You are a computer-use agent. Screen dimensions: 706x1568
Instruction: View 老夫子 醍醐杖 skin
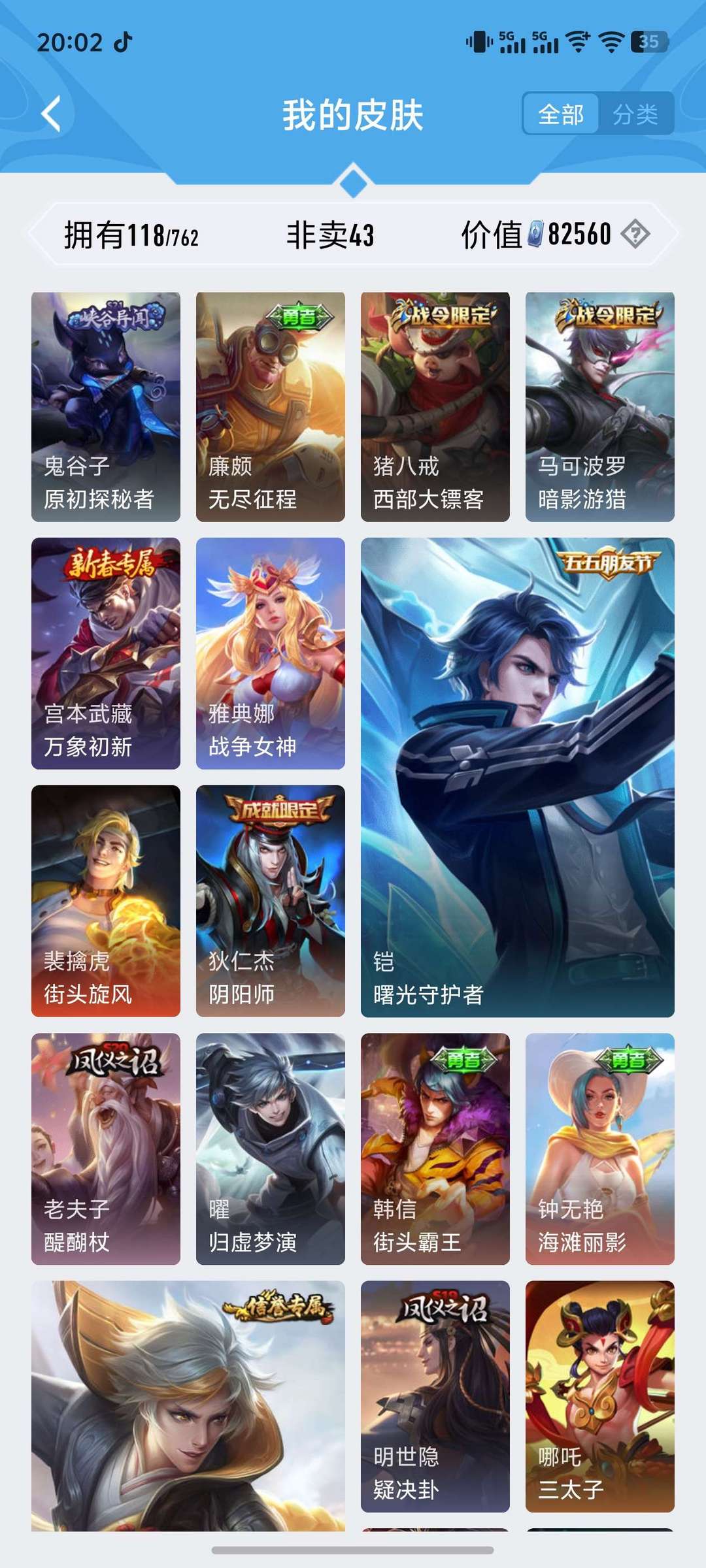(106, 1149)
